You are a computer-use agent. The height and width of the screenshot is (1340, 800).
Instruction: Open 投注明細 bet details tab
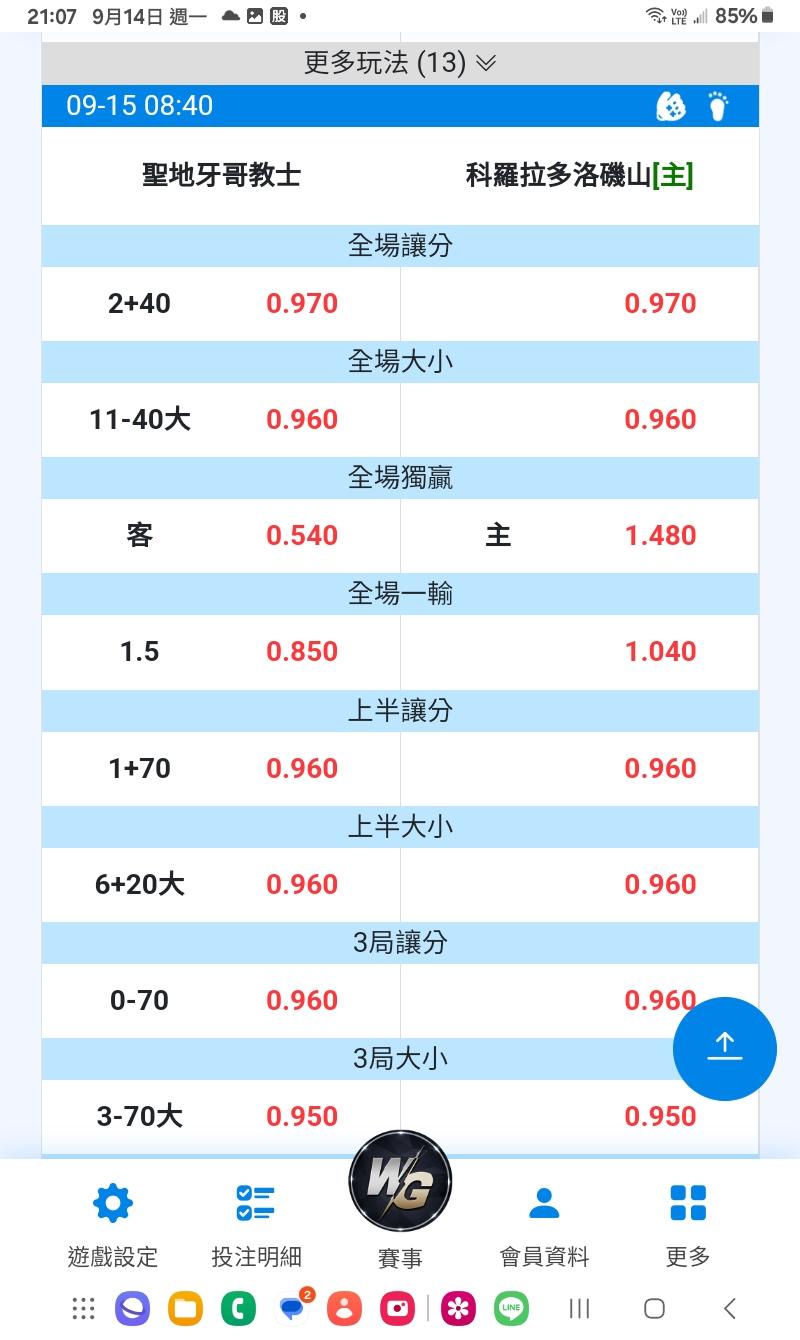click(x=256, y=1225)
